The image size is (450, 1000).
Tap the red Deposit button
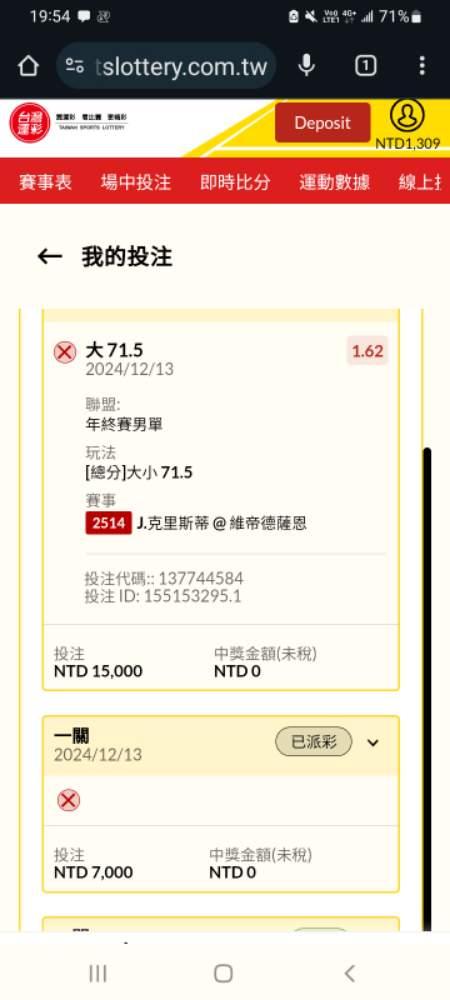click(x=323, y=122)
